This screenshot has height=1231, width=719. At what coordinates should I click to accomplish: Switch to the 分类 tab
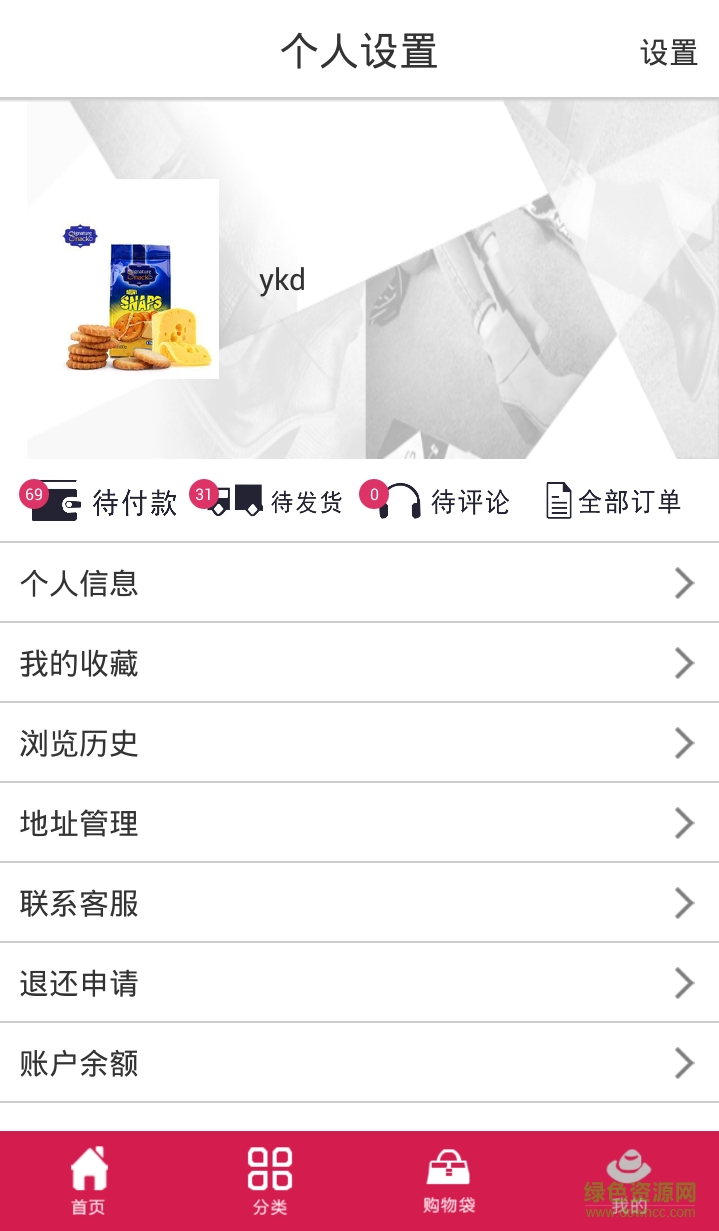[x=269, y=1181]
